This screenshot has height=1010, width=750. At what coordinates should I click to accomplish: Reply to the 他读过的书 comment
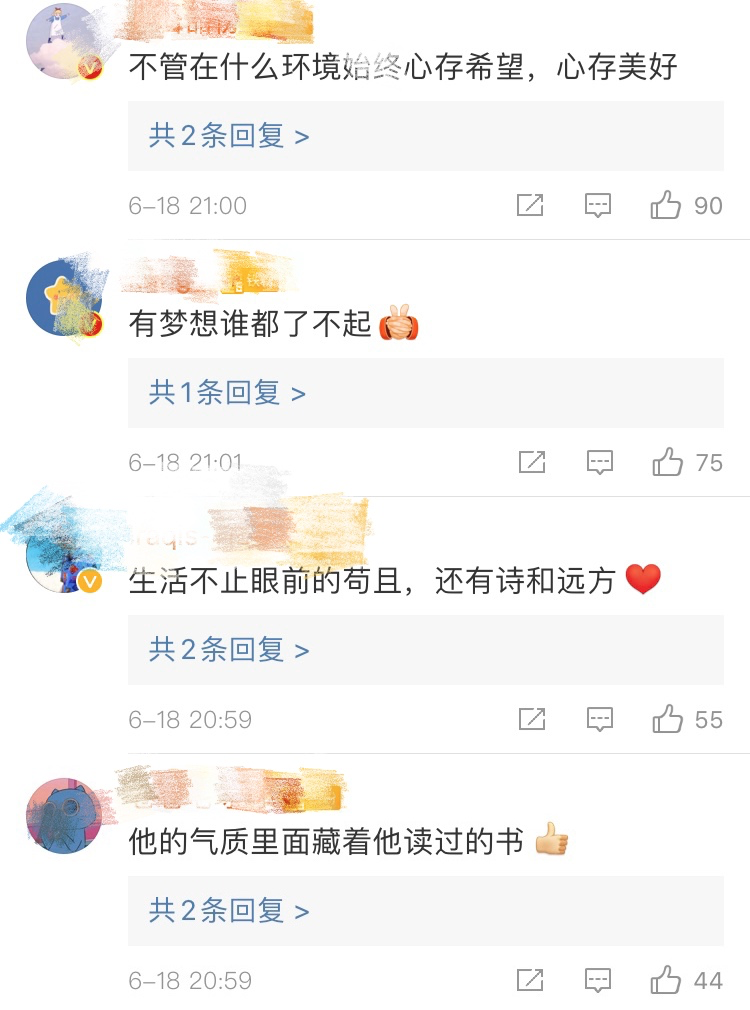tap(598, 981)
